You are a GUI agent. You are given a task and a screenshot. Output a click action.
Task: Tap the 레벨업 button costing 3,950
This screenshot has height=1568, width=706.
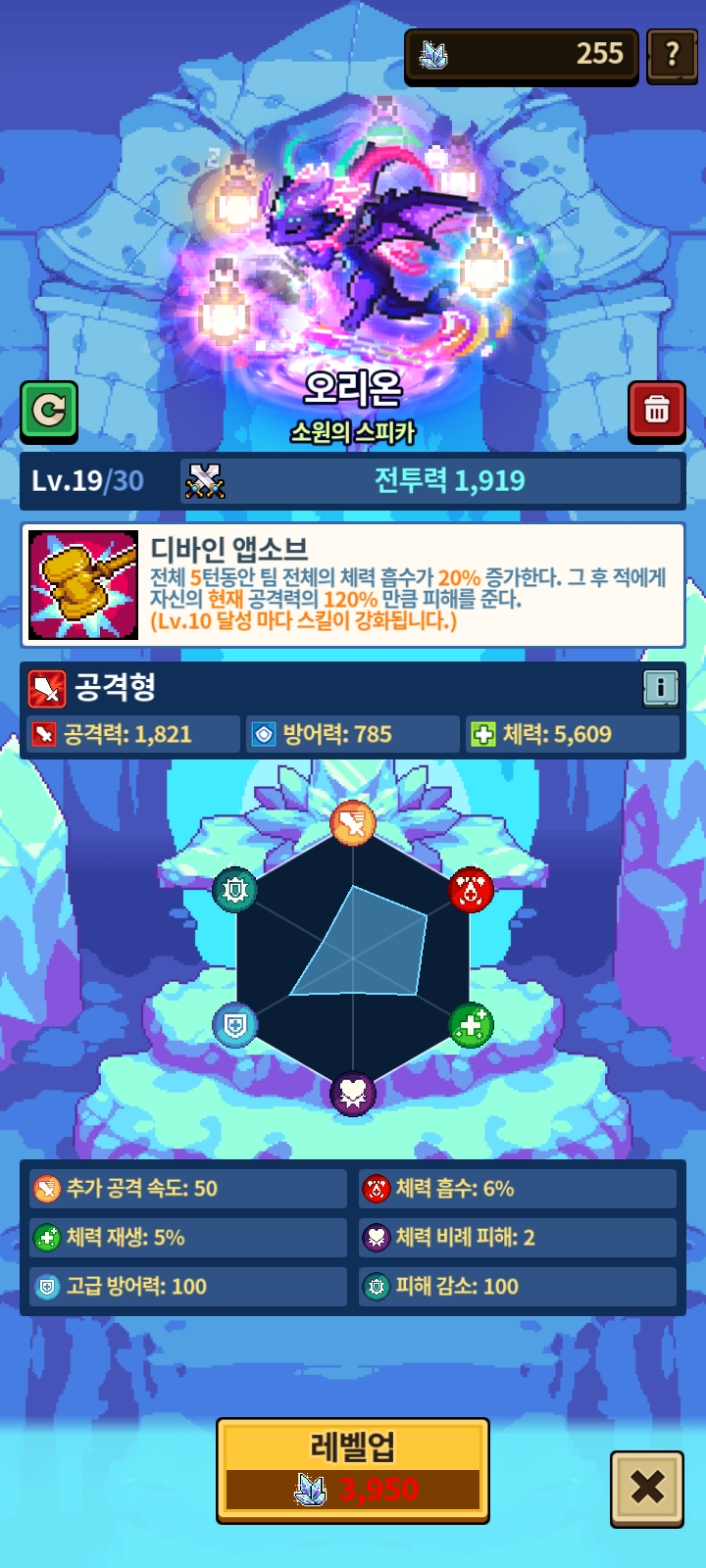(x=353, y=1470)
